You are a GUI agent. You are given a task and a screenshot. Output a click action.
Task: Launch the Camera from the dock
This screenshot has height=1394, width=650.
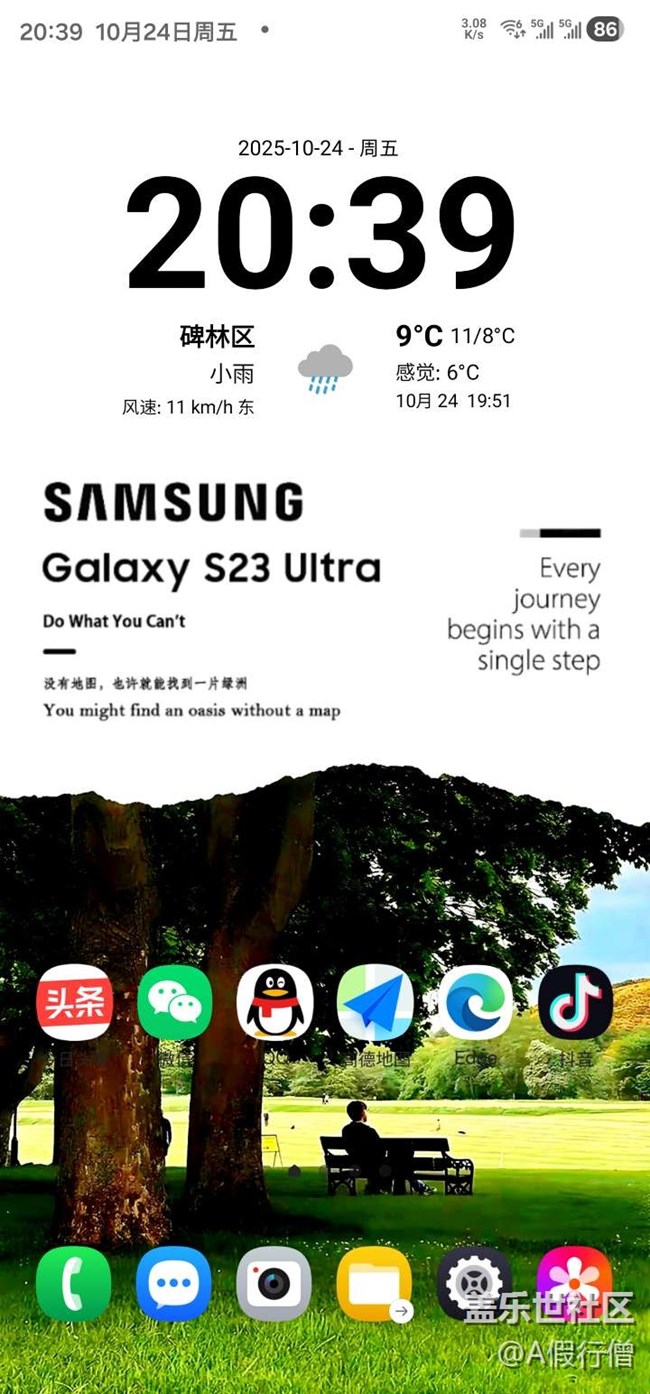(274, 1283)
